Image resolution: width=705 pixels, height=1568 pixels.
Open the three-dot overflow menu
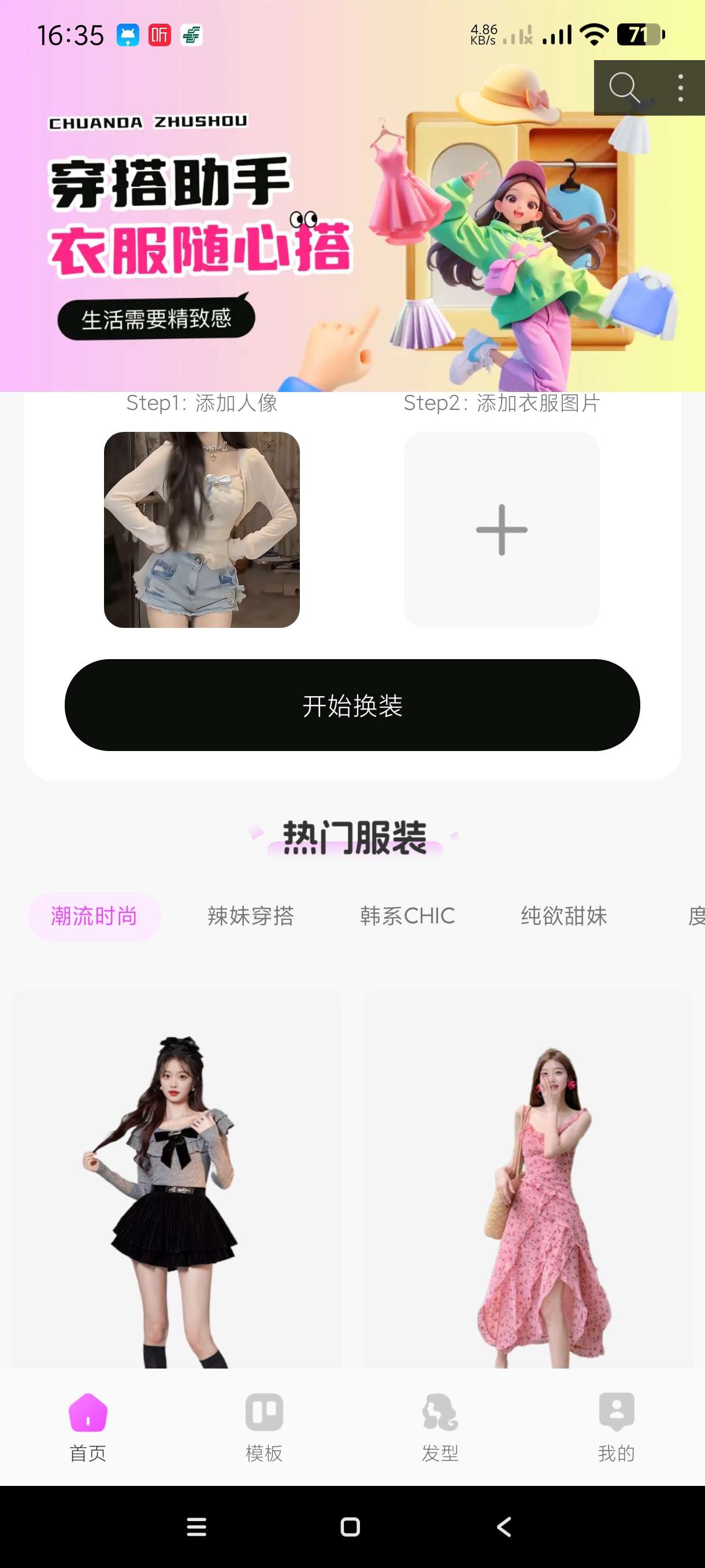click(x=681, y=88)
